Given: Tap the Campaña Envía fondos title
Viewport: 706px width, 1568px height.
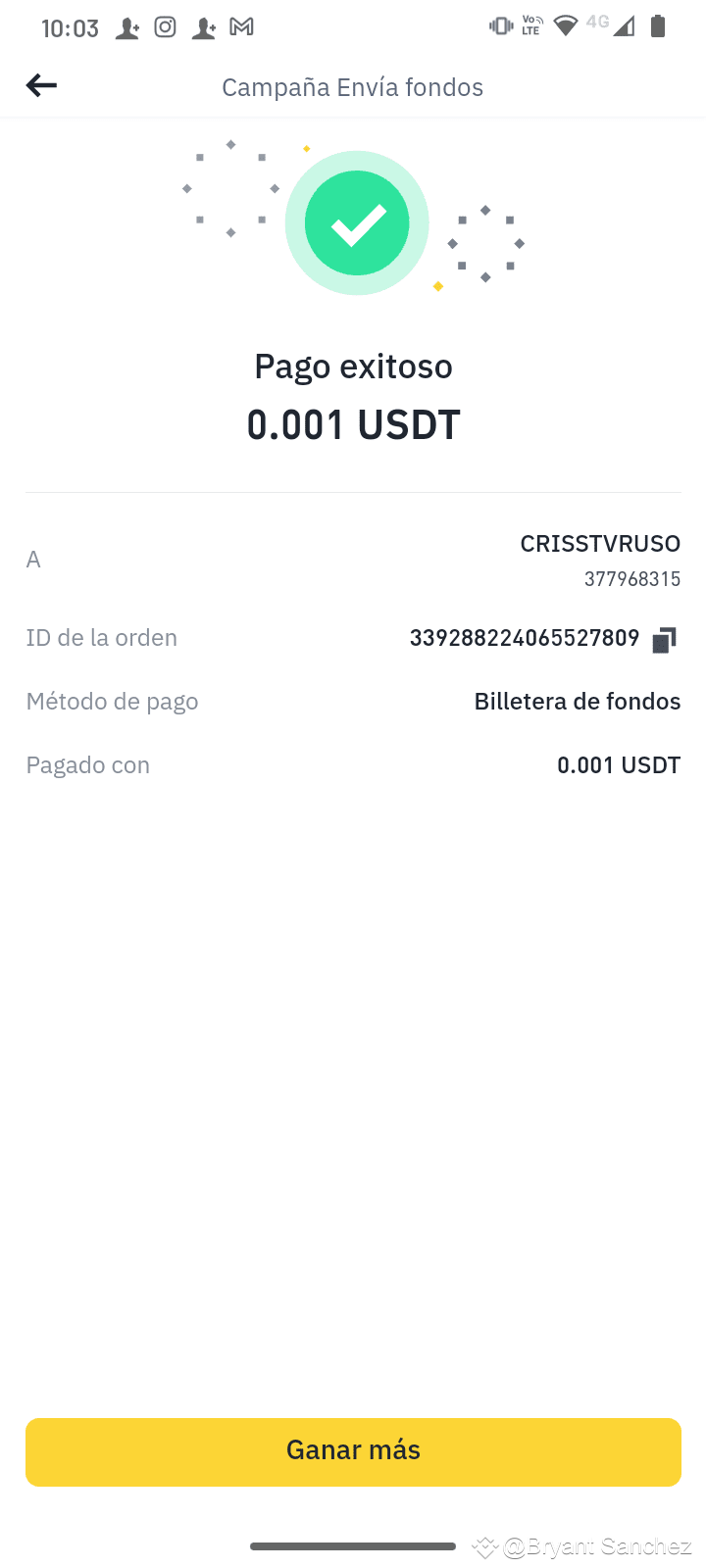Looking at the screenshot, I should (353, 87).
